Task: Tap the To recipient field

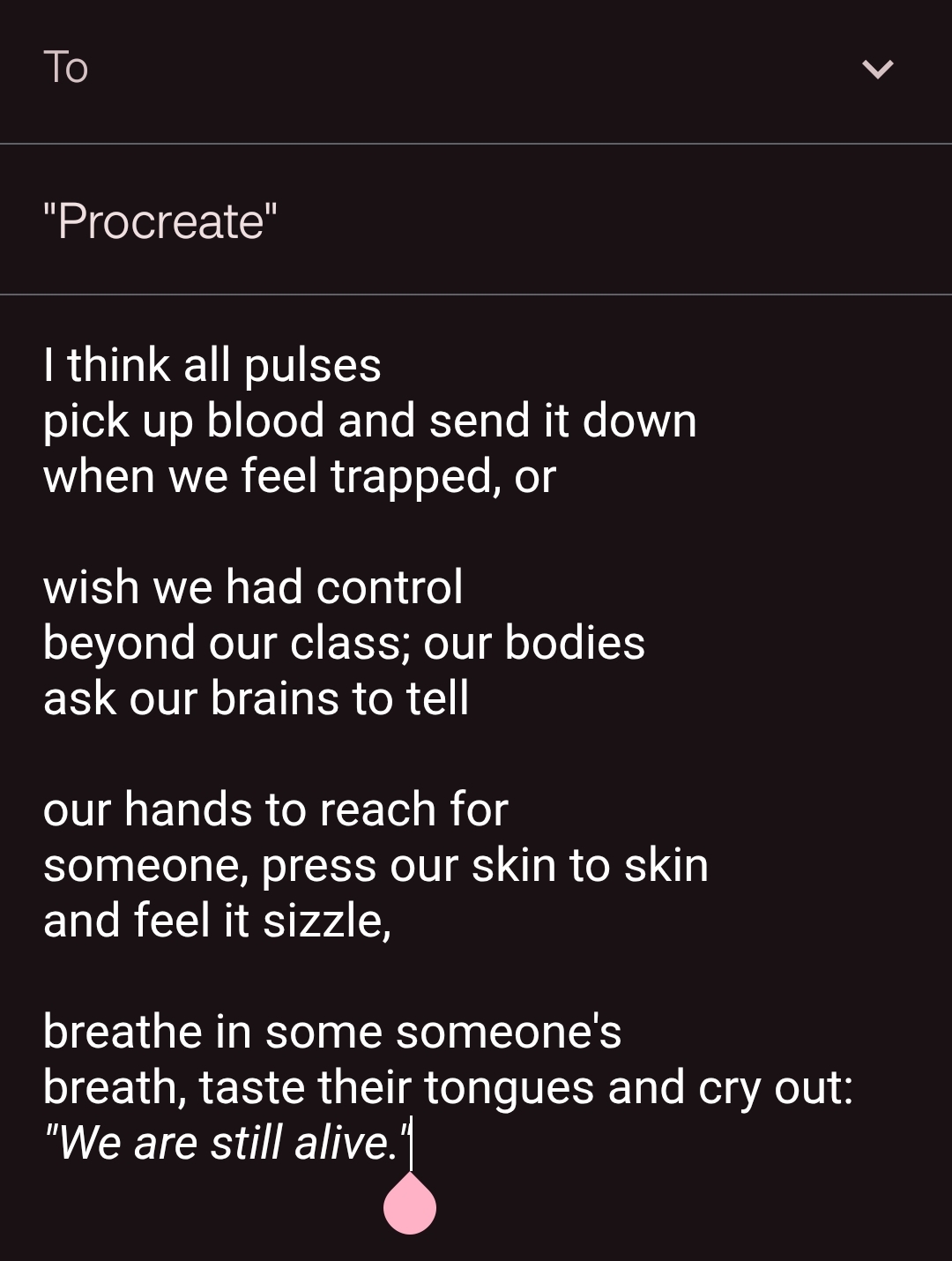Action: tap(441, 69)
